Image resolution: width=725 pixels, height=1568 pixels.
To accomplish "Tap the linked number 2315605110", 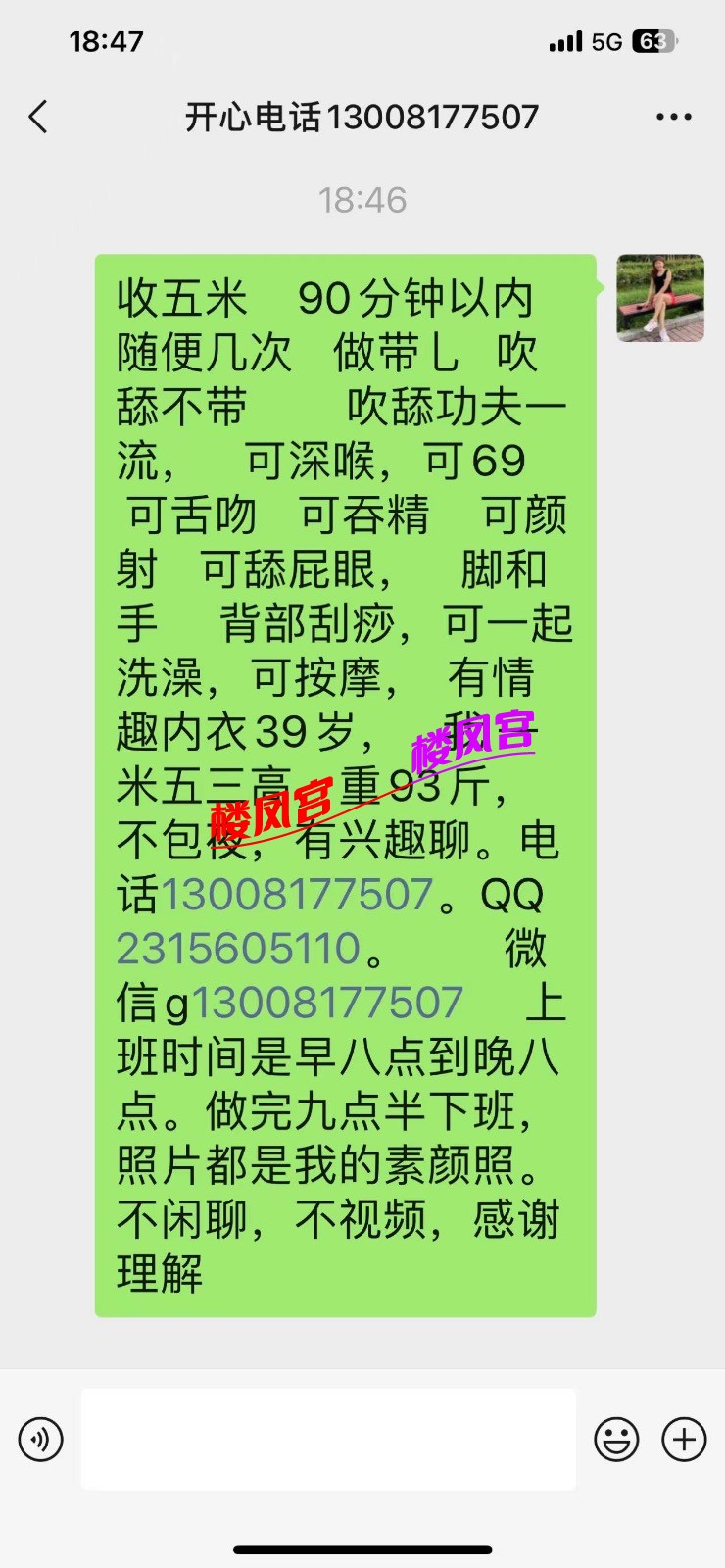I will (x=239, y=949).
